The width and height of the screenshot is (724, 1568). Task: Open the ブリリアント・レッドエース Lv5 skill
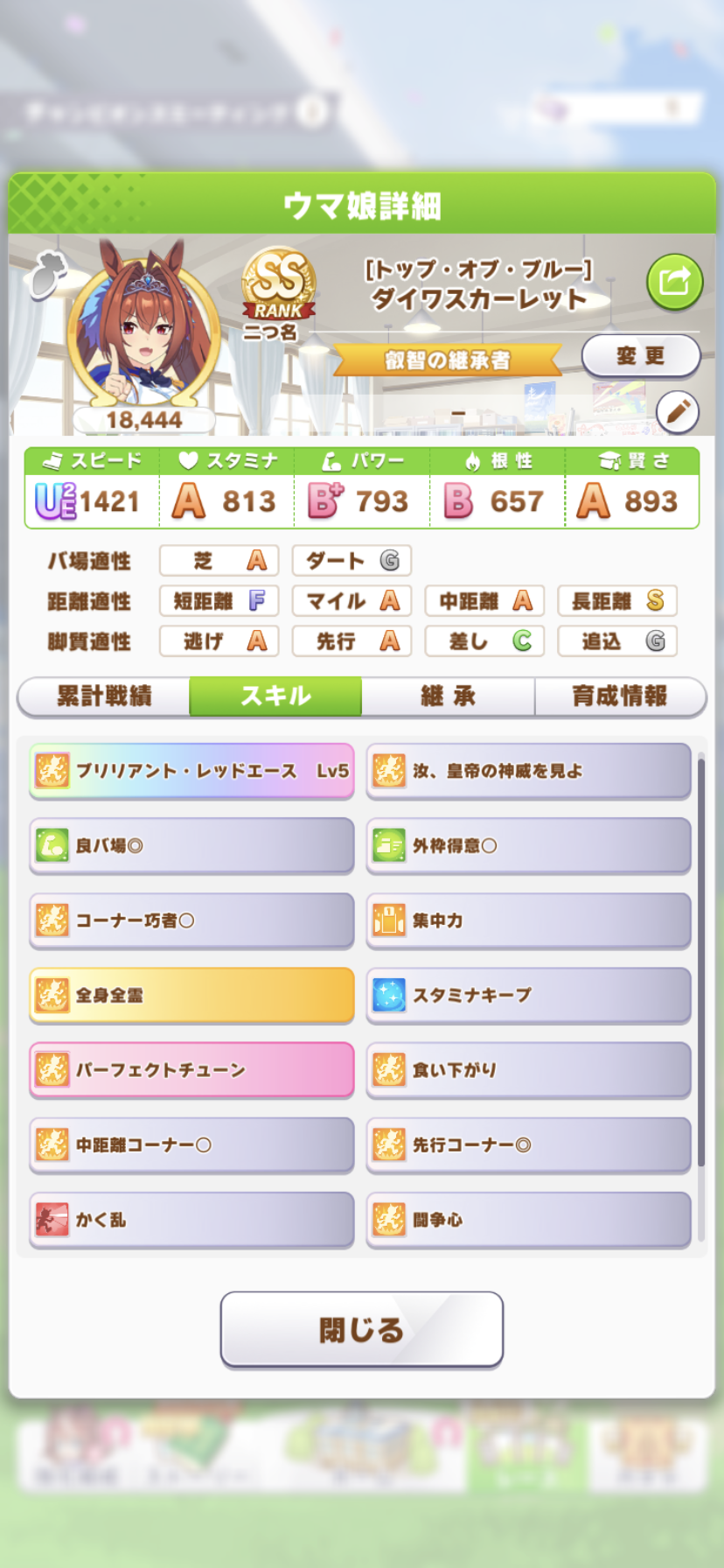point(191,771)
